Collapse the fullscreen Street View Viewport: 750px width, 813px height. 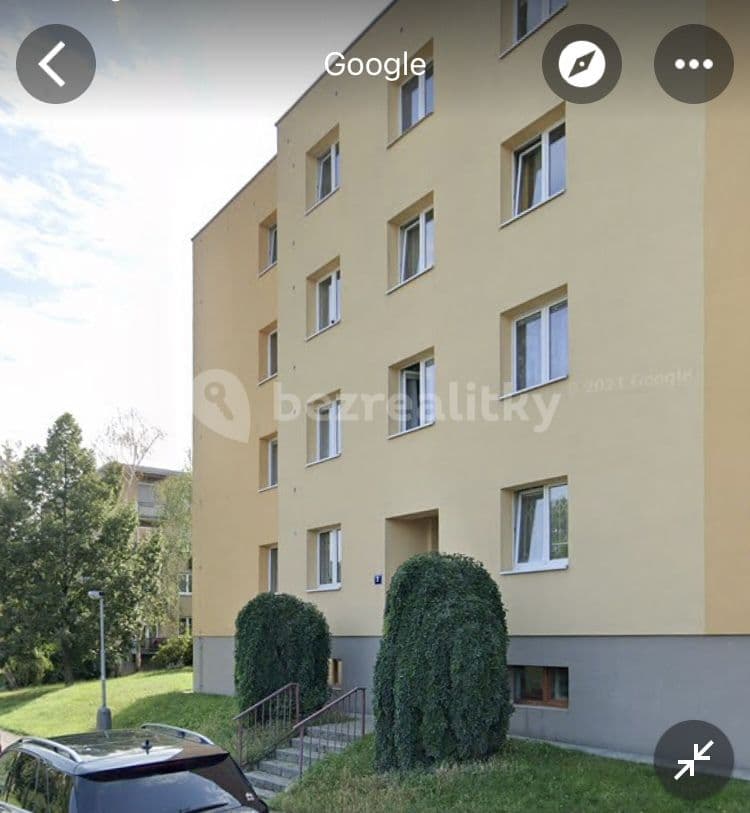click(x=693, y=759)
